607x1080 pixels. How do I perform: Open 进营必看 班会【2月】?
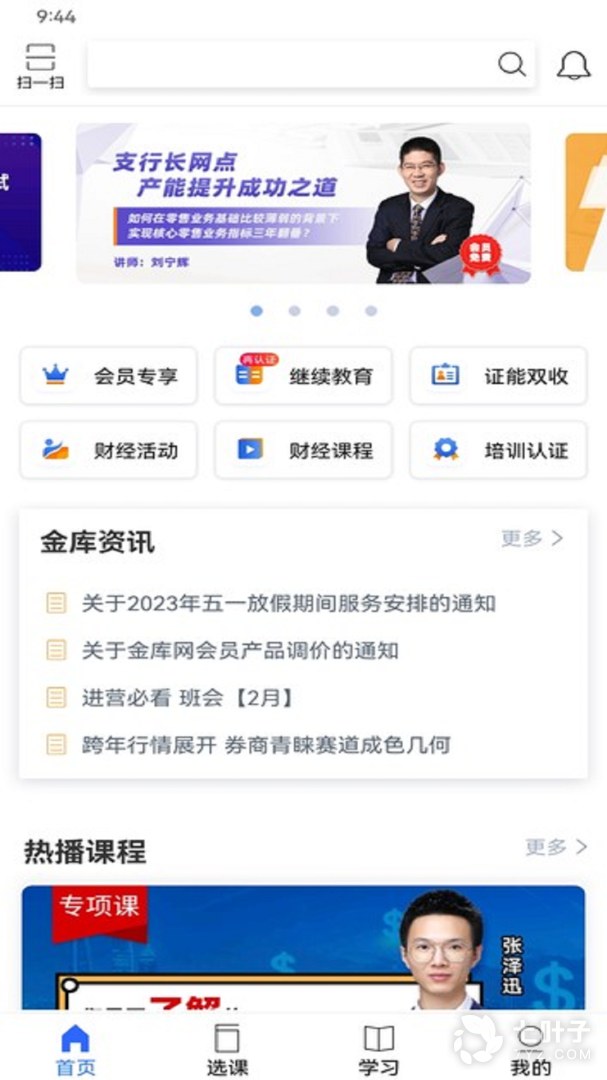tap(187, 698)
